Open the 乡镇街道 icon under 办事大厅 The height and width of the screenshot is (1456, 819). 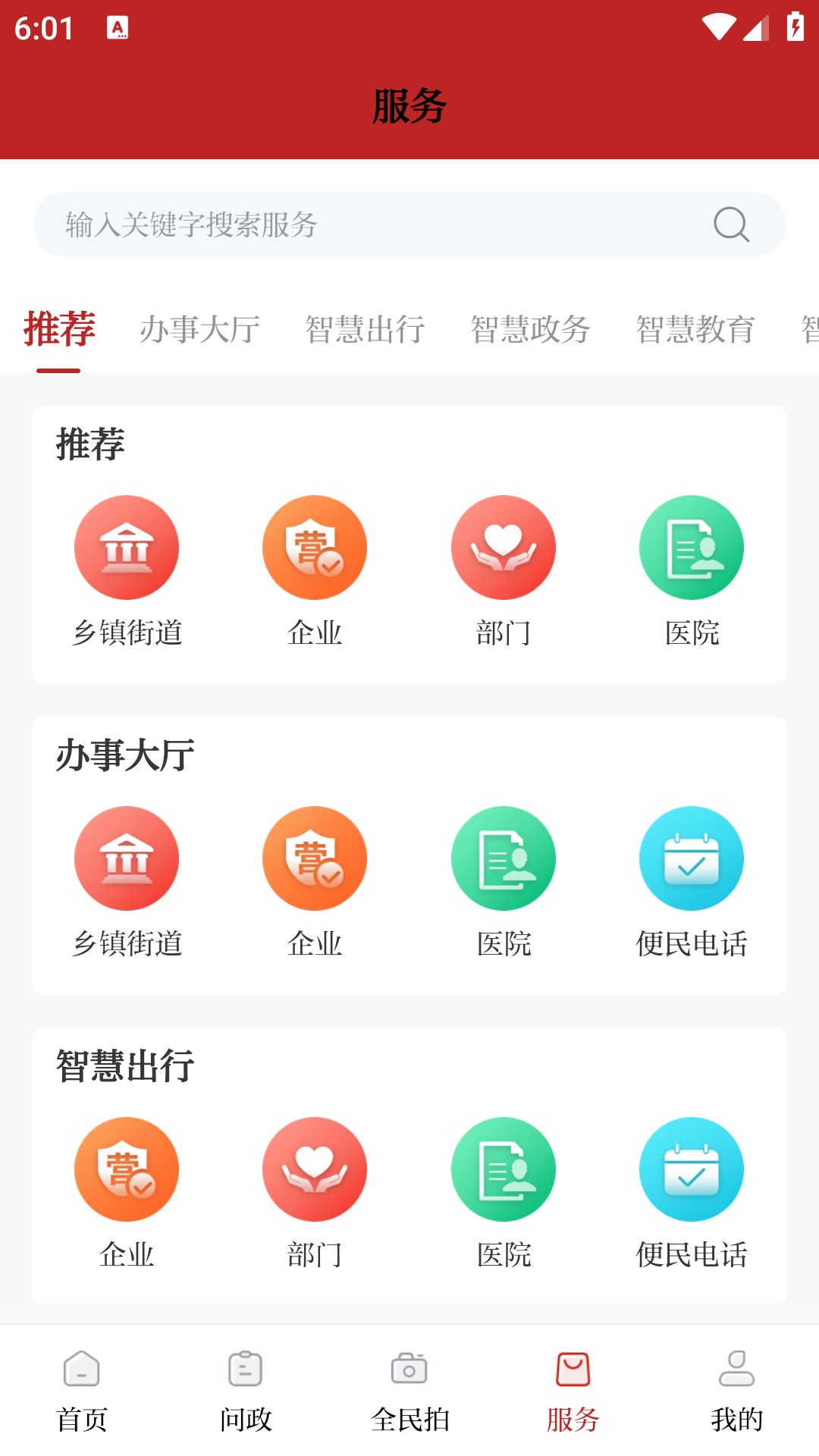tap(127, 858)
